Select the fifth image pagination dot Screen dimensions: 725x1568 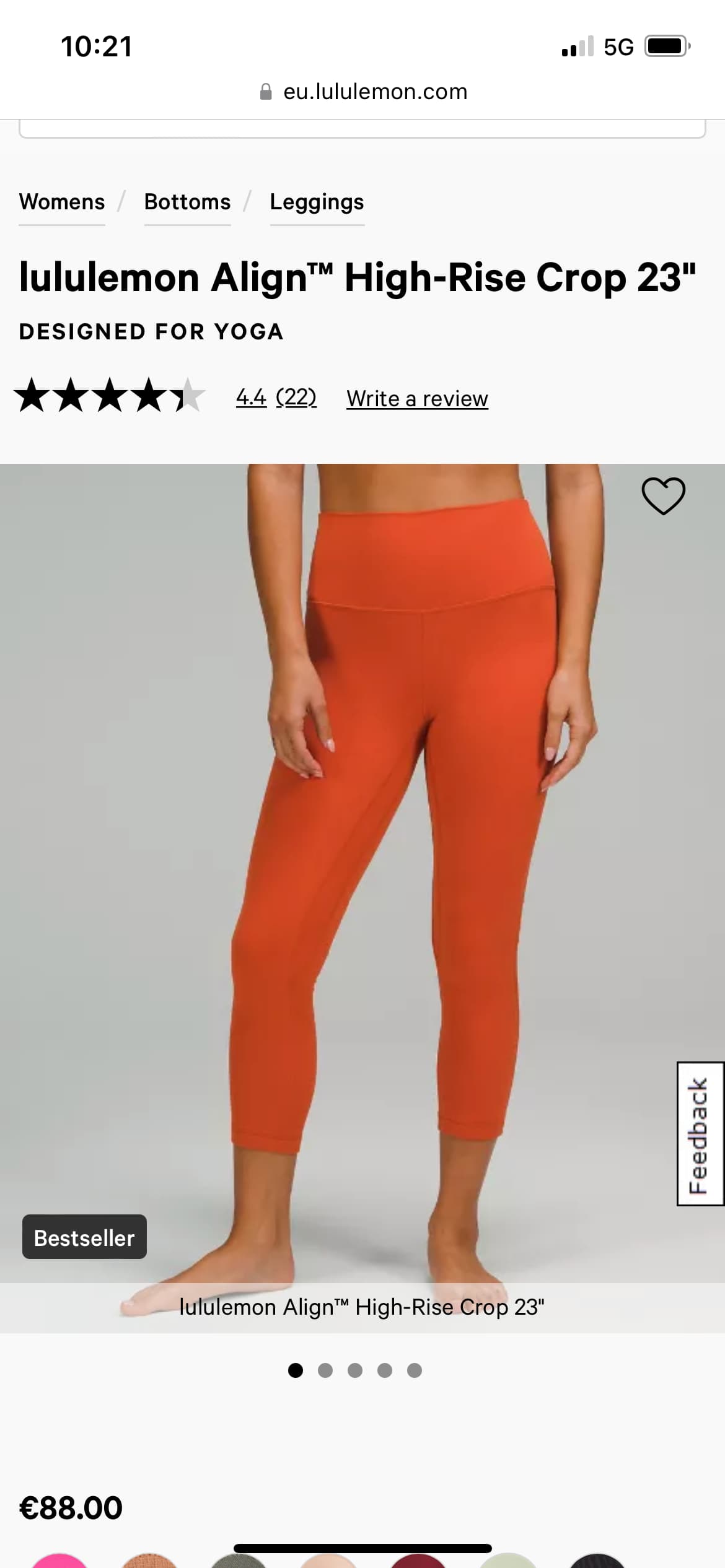(415, 1370)
